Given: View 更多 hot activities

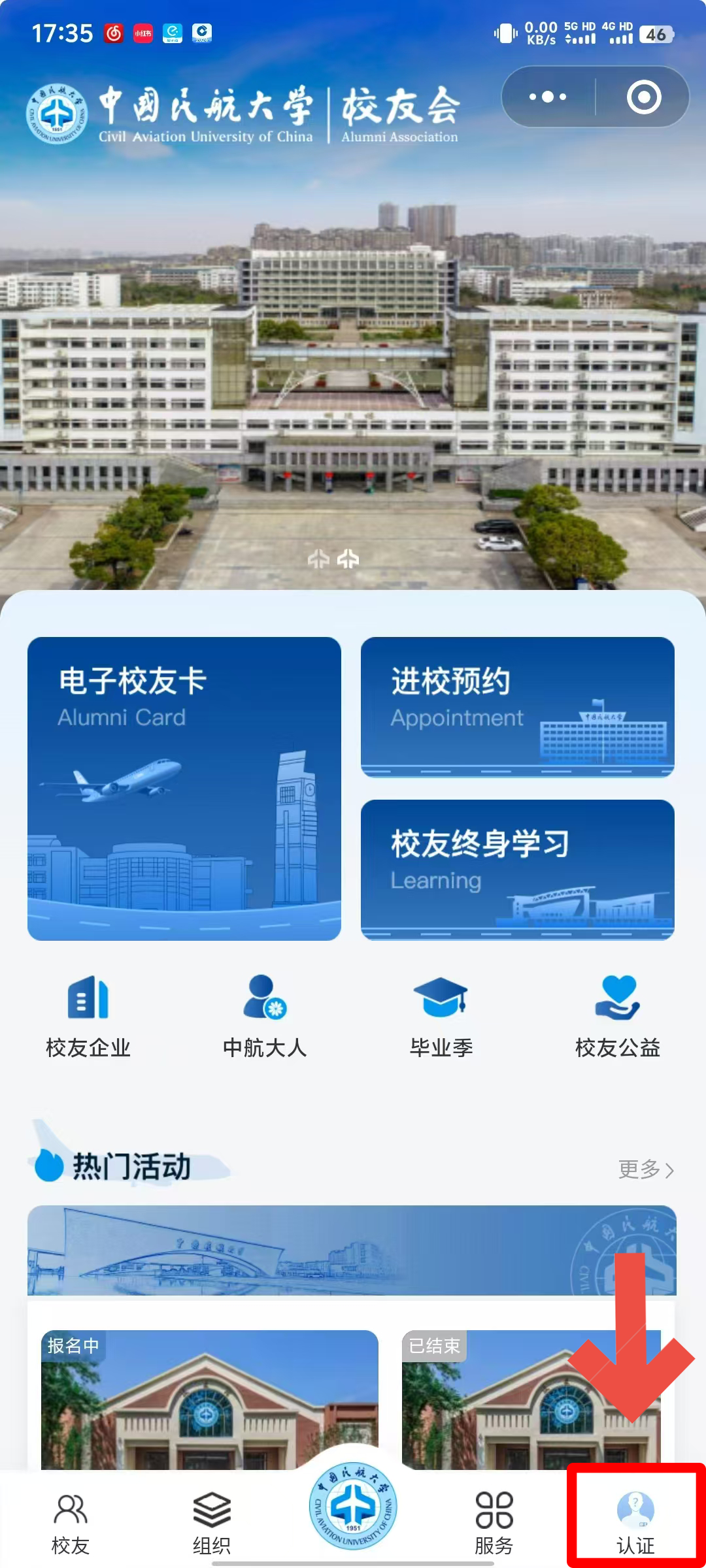Looking at the screenshot, I should click(645, 1169).
